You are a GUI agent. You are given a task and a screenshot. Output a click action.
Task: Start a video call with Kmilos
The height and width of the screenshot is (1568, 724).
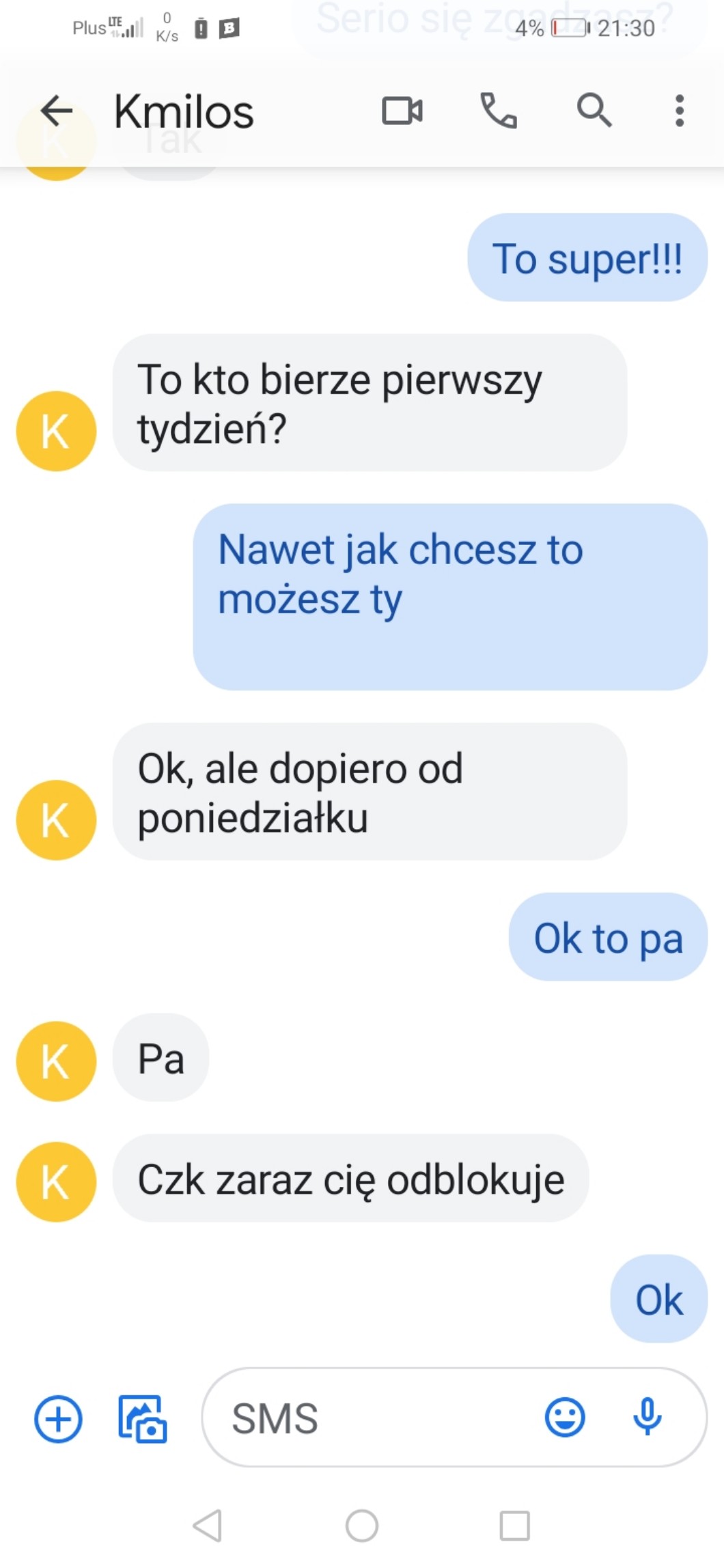point(402,111)
